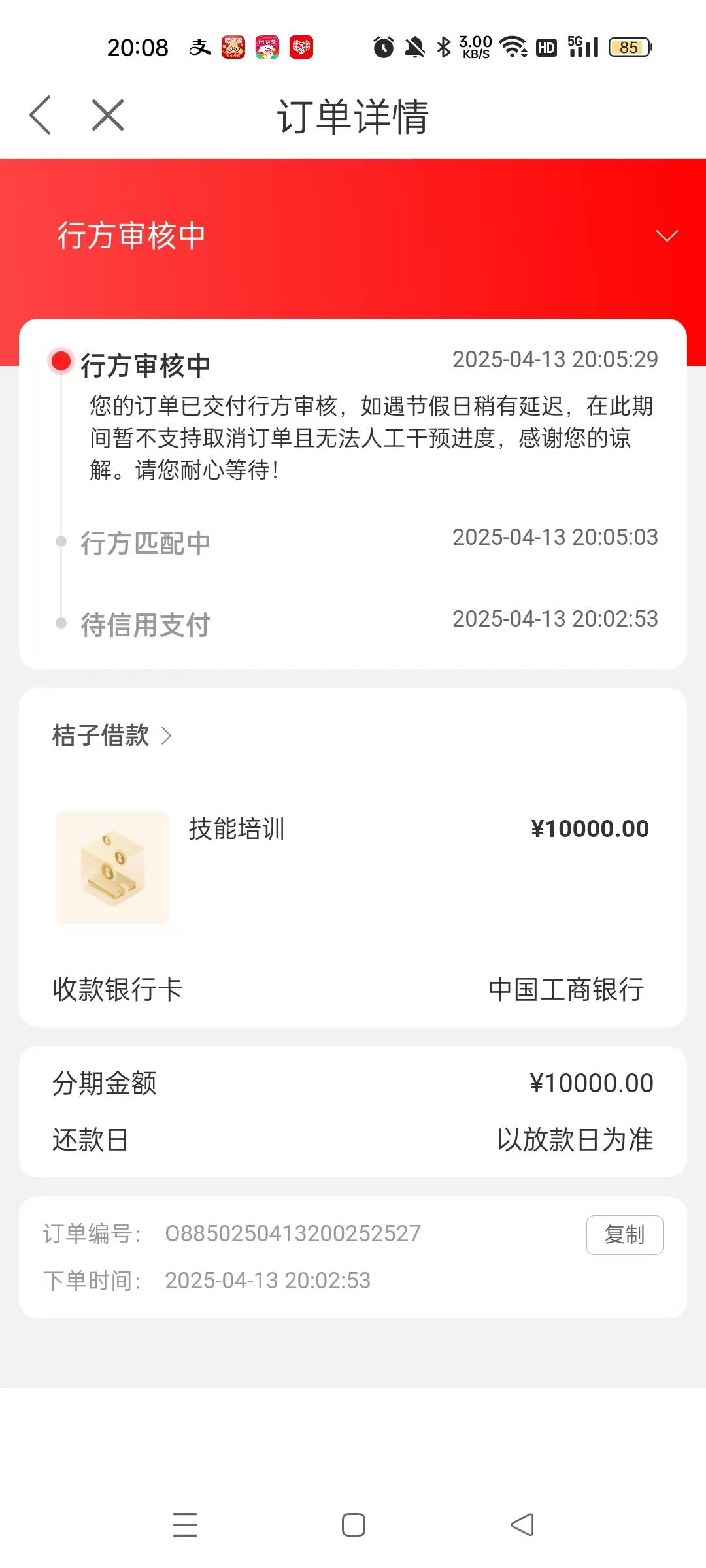Tap the system home button
The image size is (706, 1568).
[x=353, y=1525]
